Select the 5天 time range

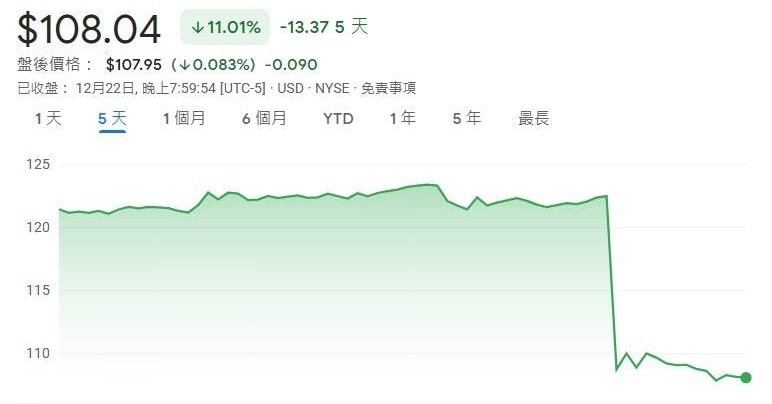[x=112, y=119]
